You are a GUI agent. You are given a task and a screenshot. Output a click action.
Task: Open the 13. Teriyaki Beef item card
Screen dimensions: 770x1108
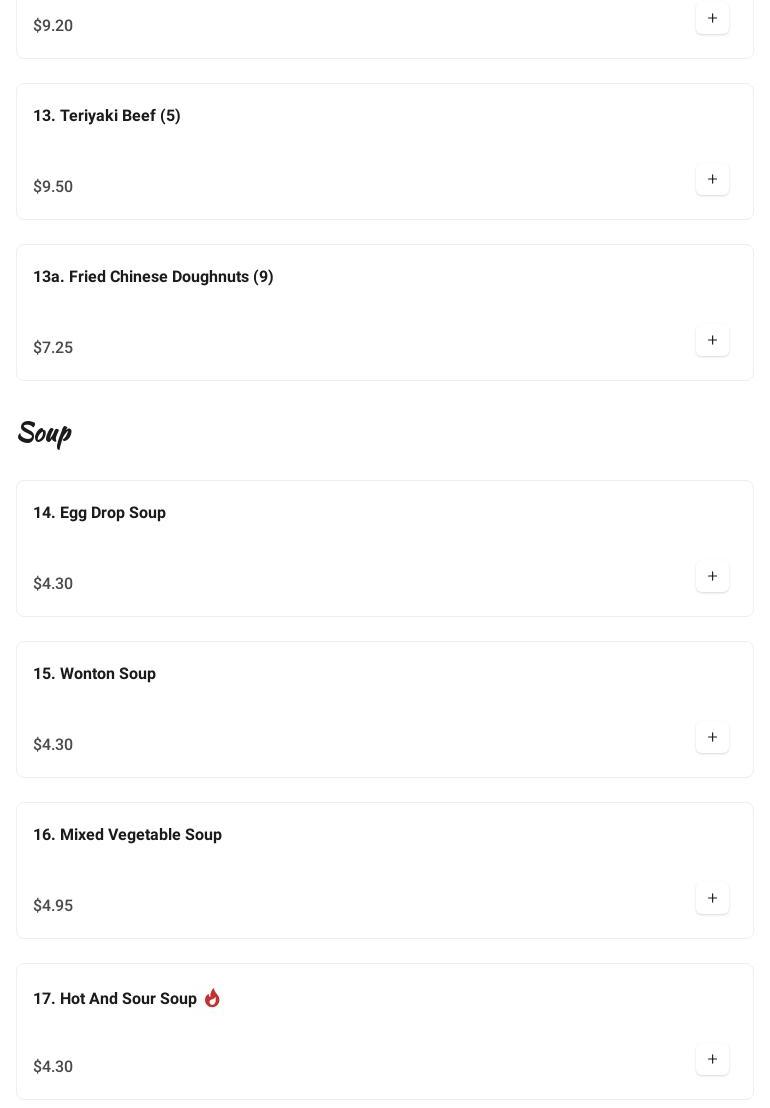tap(350, 150)
